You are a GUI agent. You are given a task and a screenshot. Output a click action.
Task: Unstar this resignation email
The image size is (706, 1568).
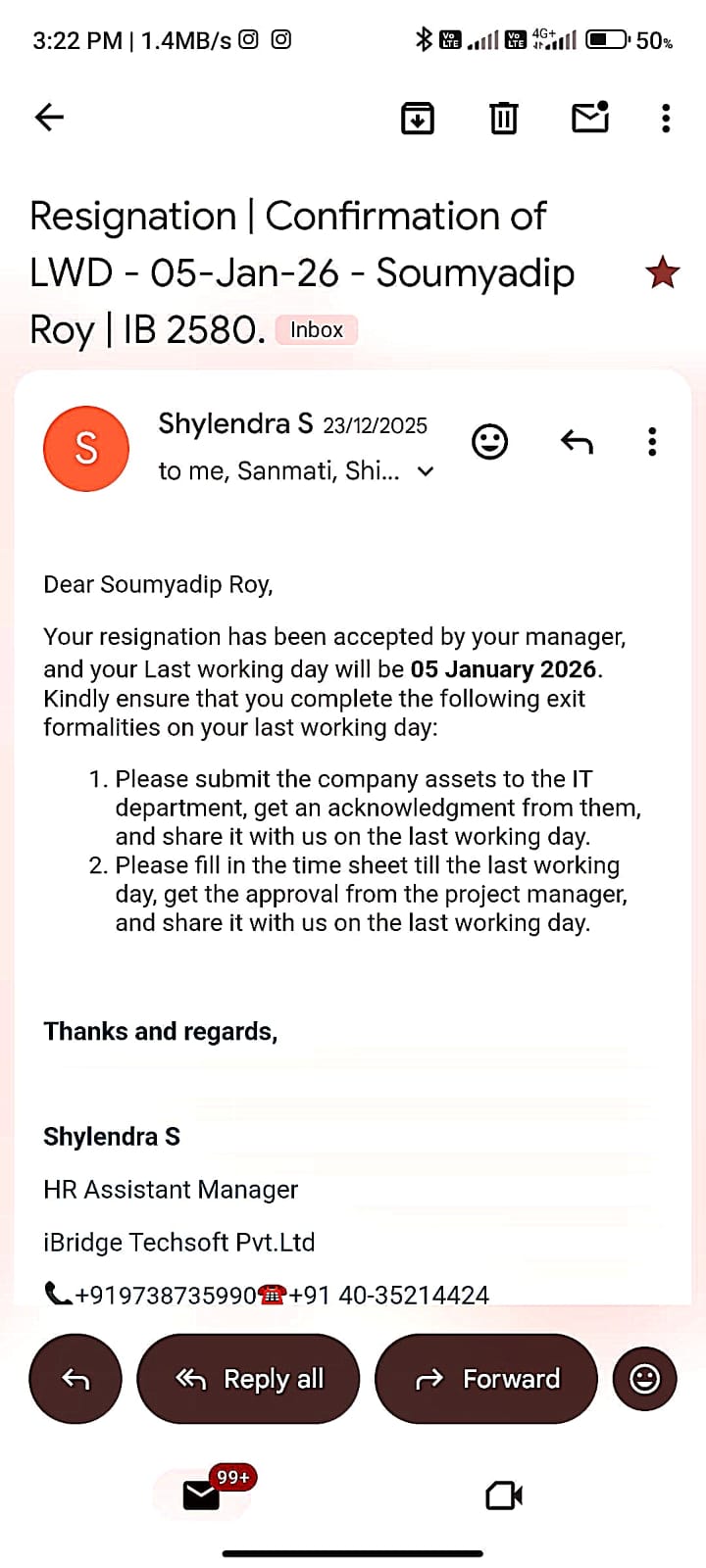click(x=663, y=272)
